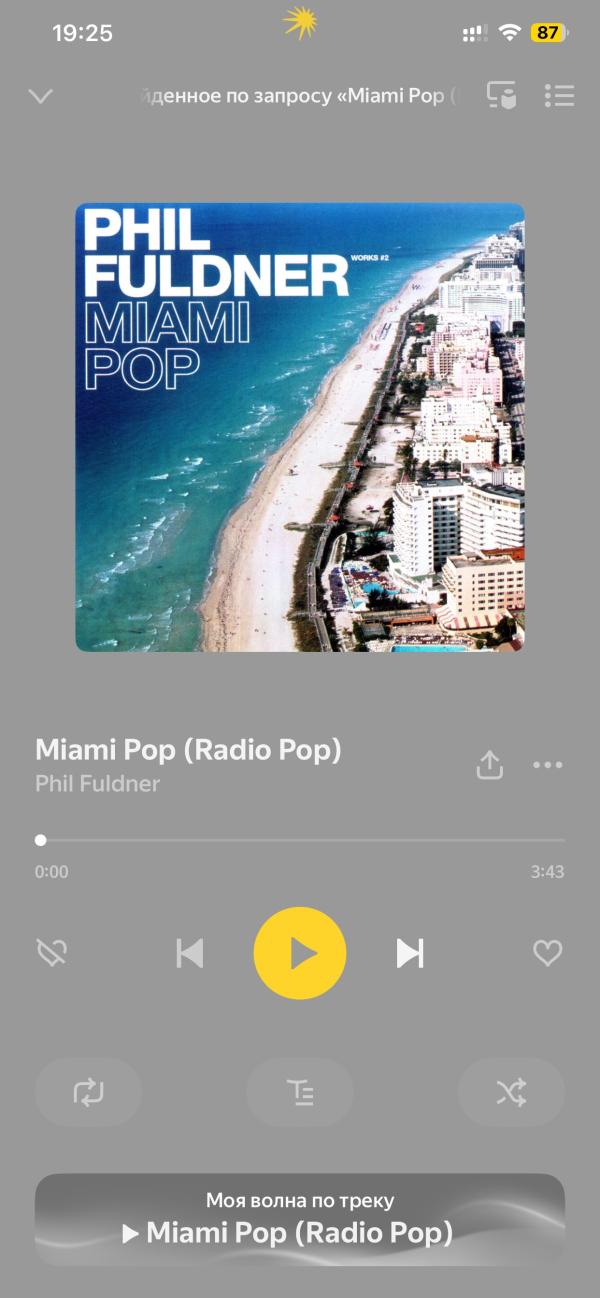Open the three-dot track options menu
The width and height of the screenshot is (600, 1298).
click(x=547, y=765)
